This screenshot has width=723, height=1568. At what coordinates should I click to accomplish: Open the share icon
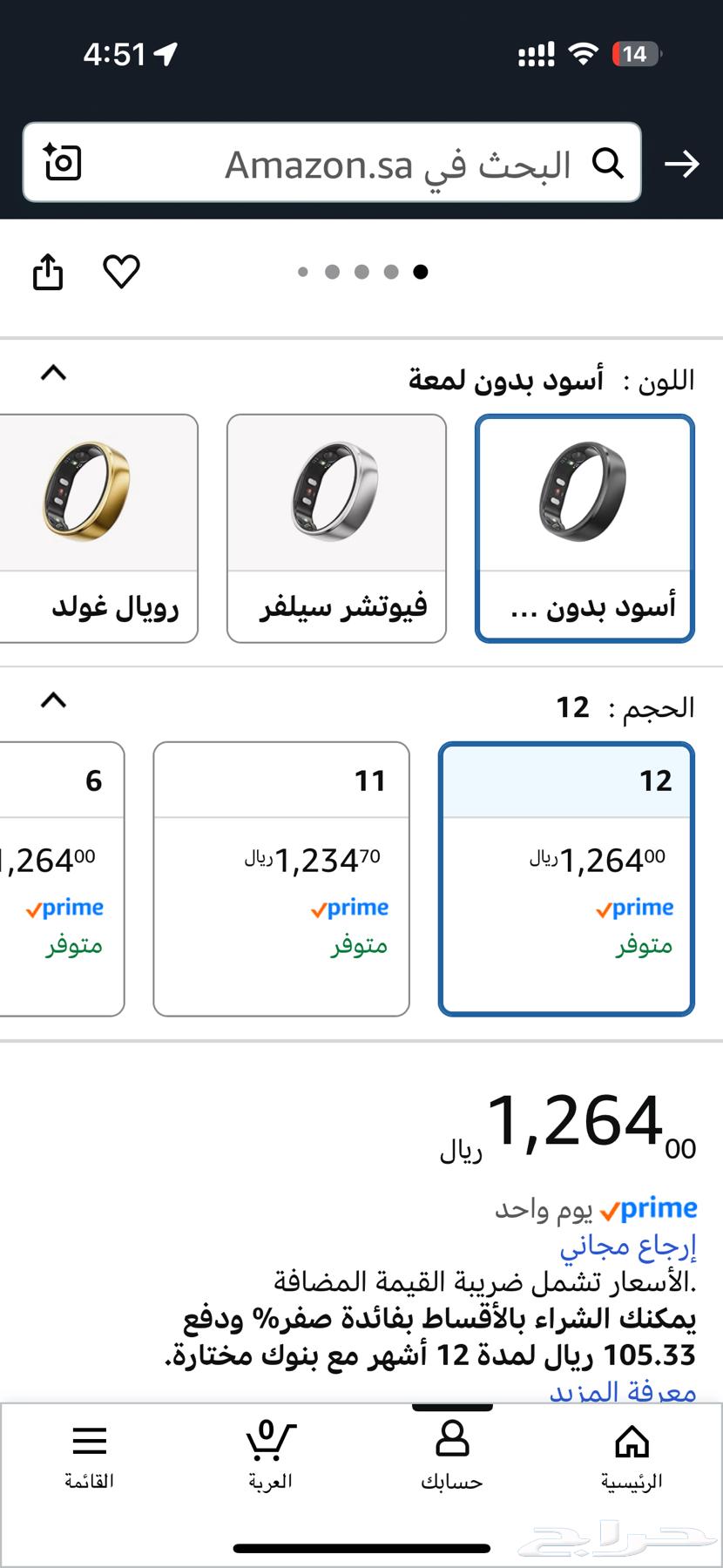pyautogui.click(x=48, y=272)
